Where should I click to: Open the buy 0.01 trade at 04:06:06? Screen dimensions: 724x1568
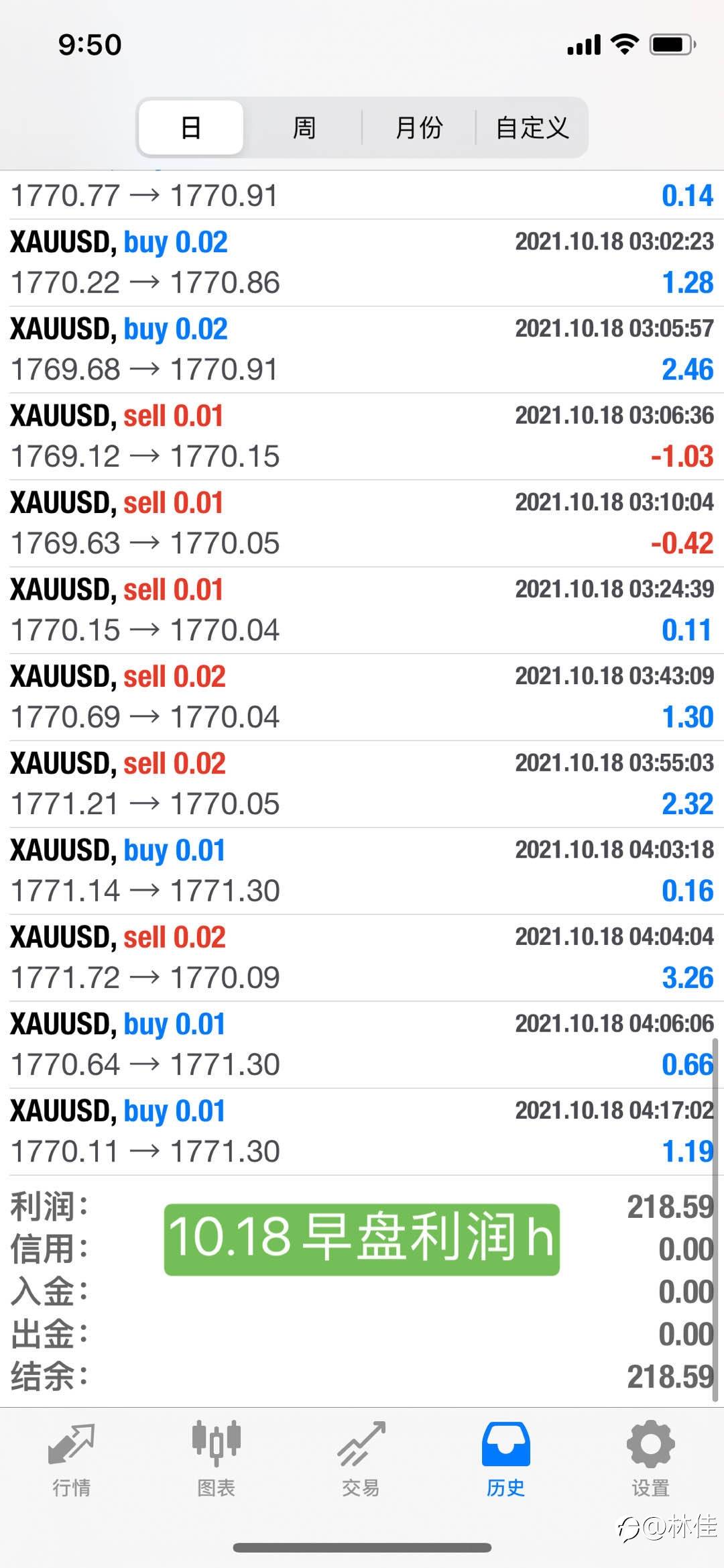click(x=362, y=1045)
